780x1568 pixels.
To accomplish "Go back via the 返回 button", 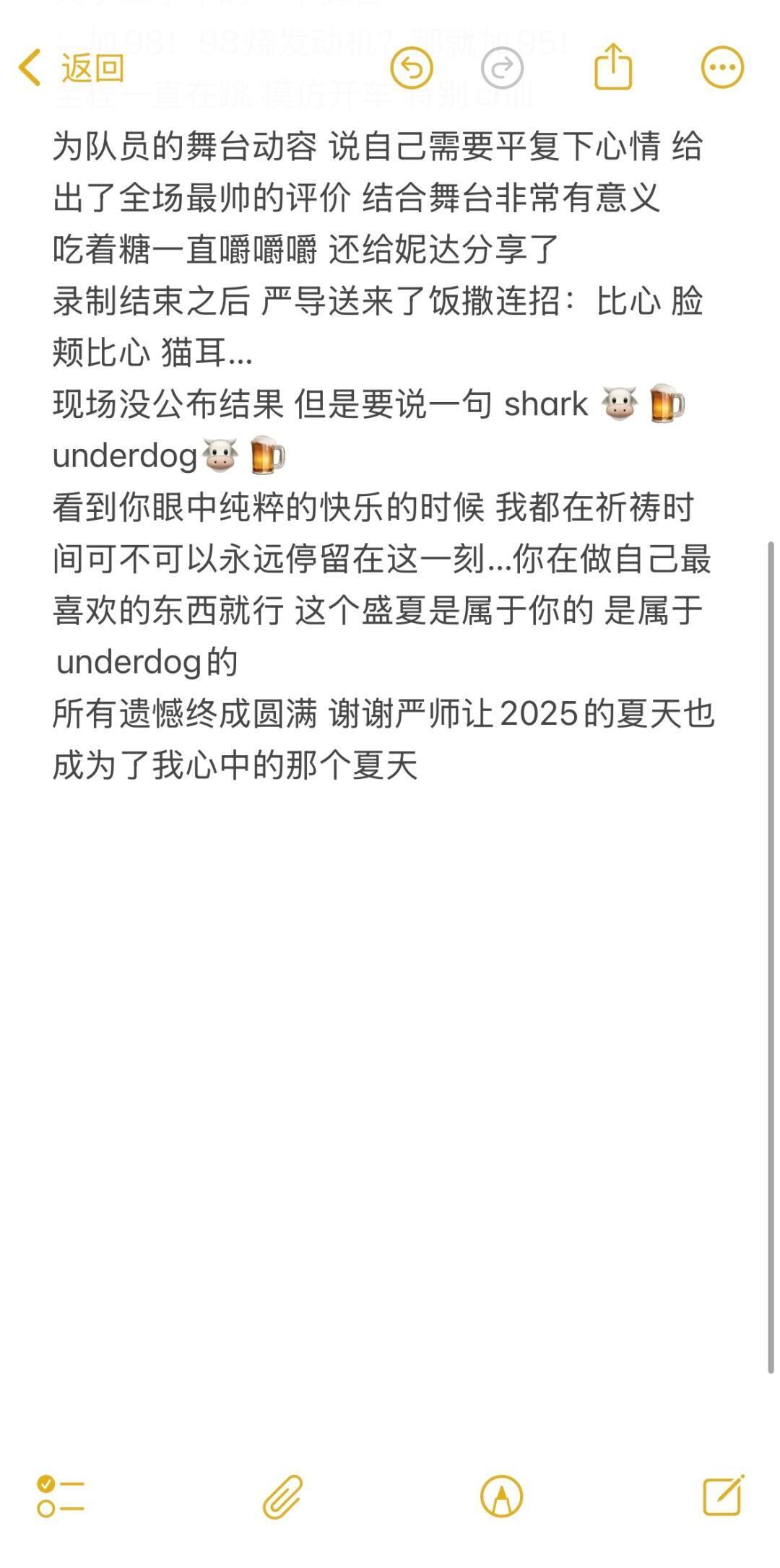I will click(71, 68).
